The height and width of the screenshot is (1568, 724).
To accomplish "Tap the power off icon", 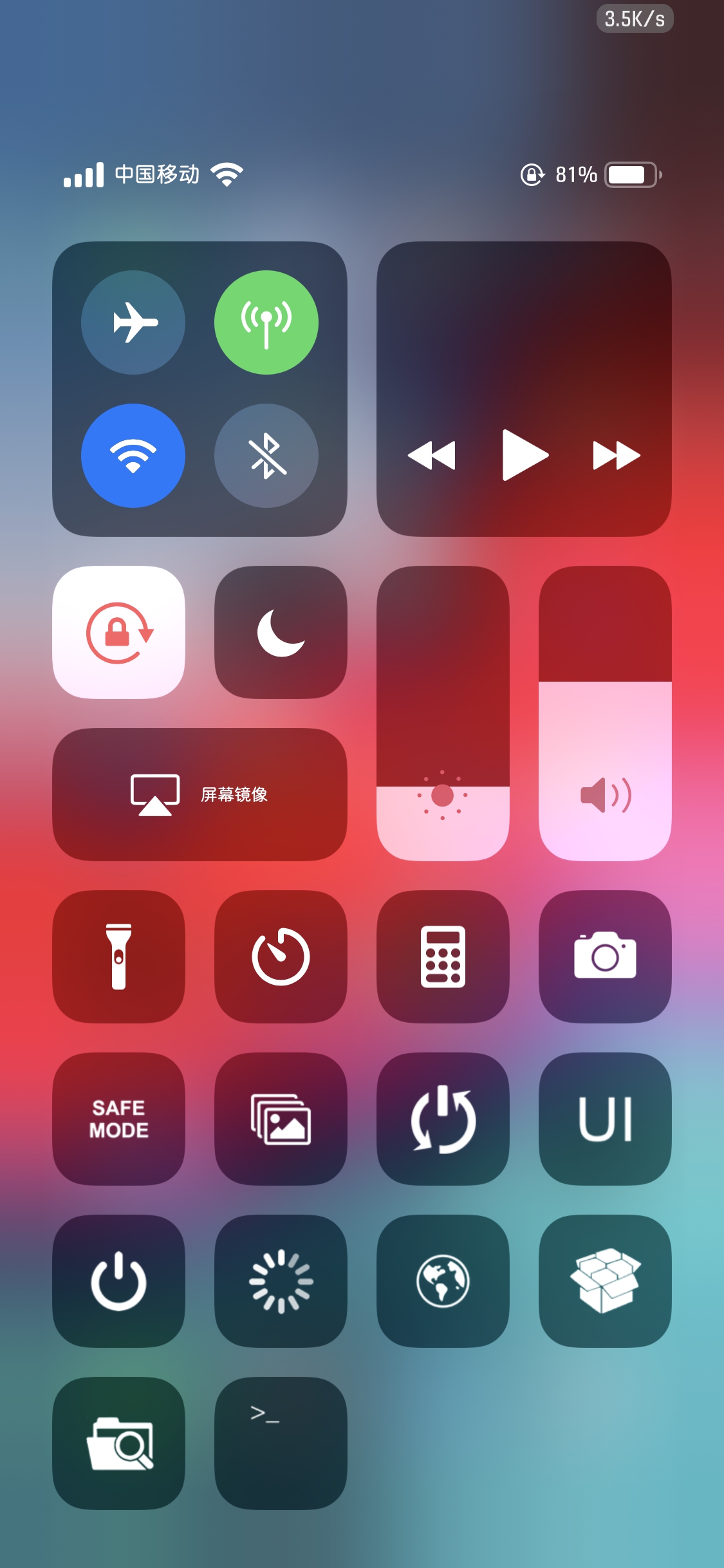I will (119, 1281).
